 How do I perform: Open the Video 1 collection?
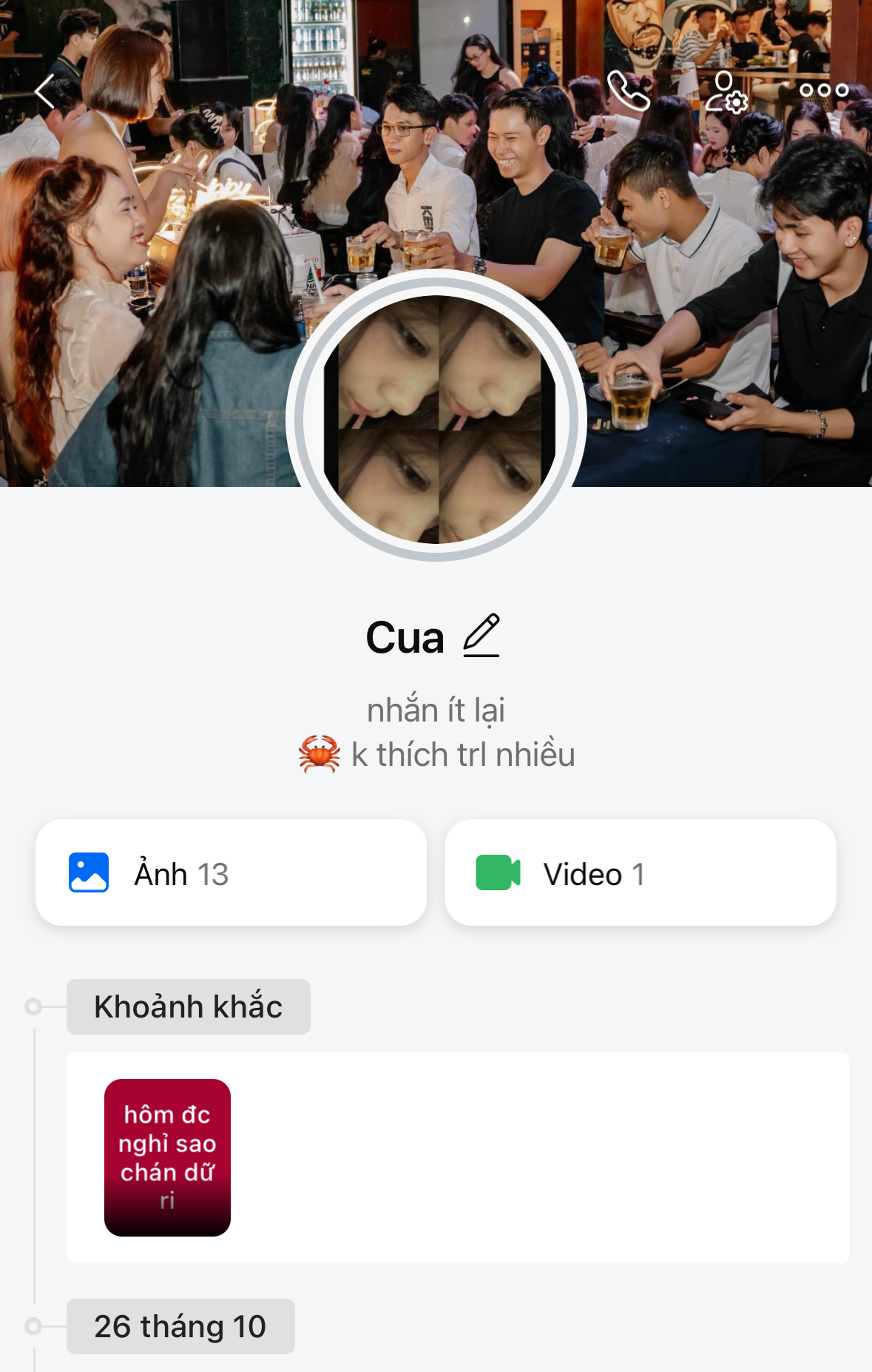point(640,873)
